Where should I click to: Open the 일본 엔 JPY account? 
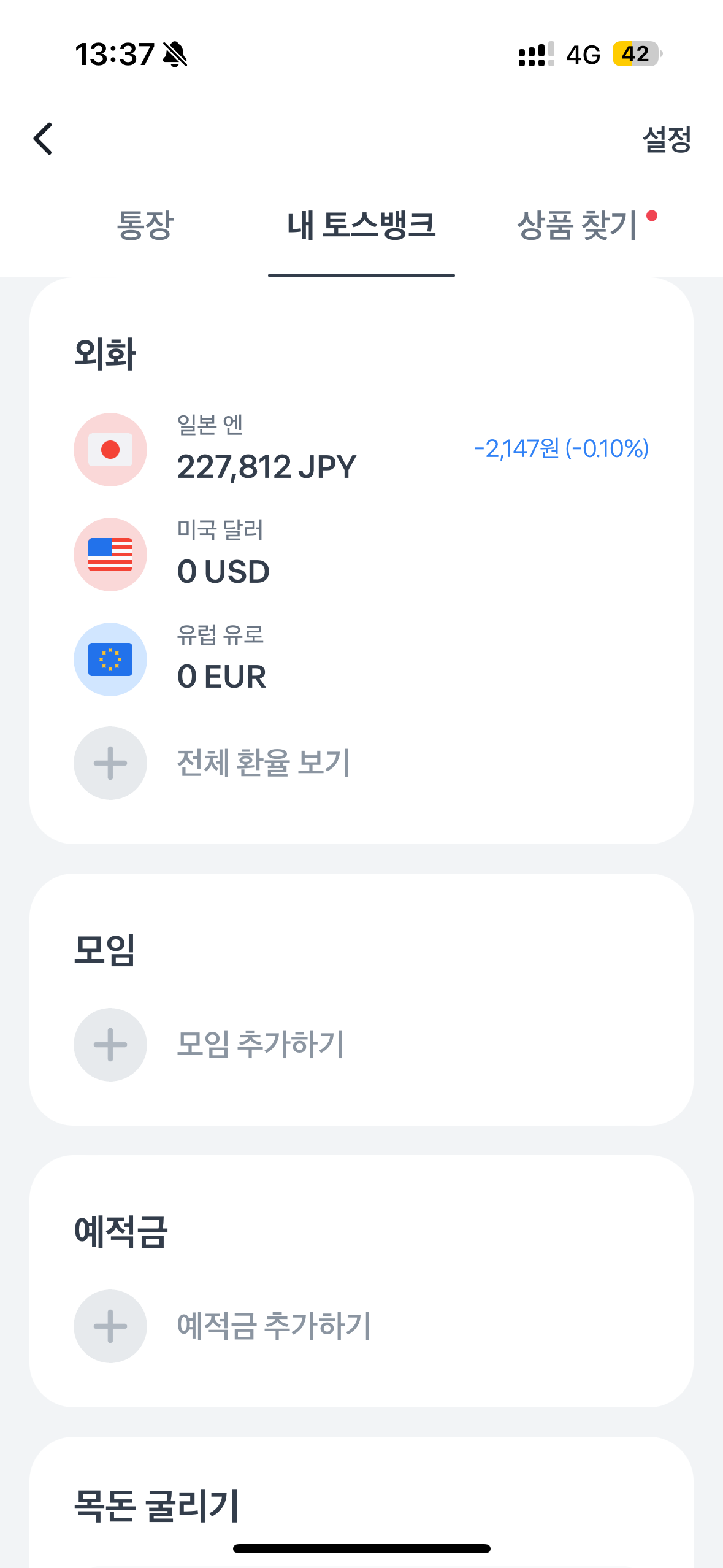click(361, 450)
